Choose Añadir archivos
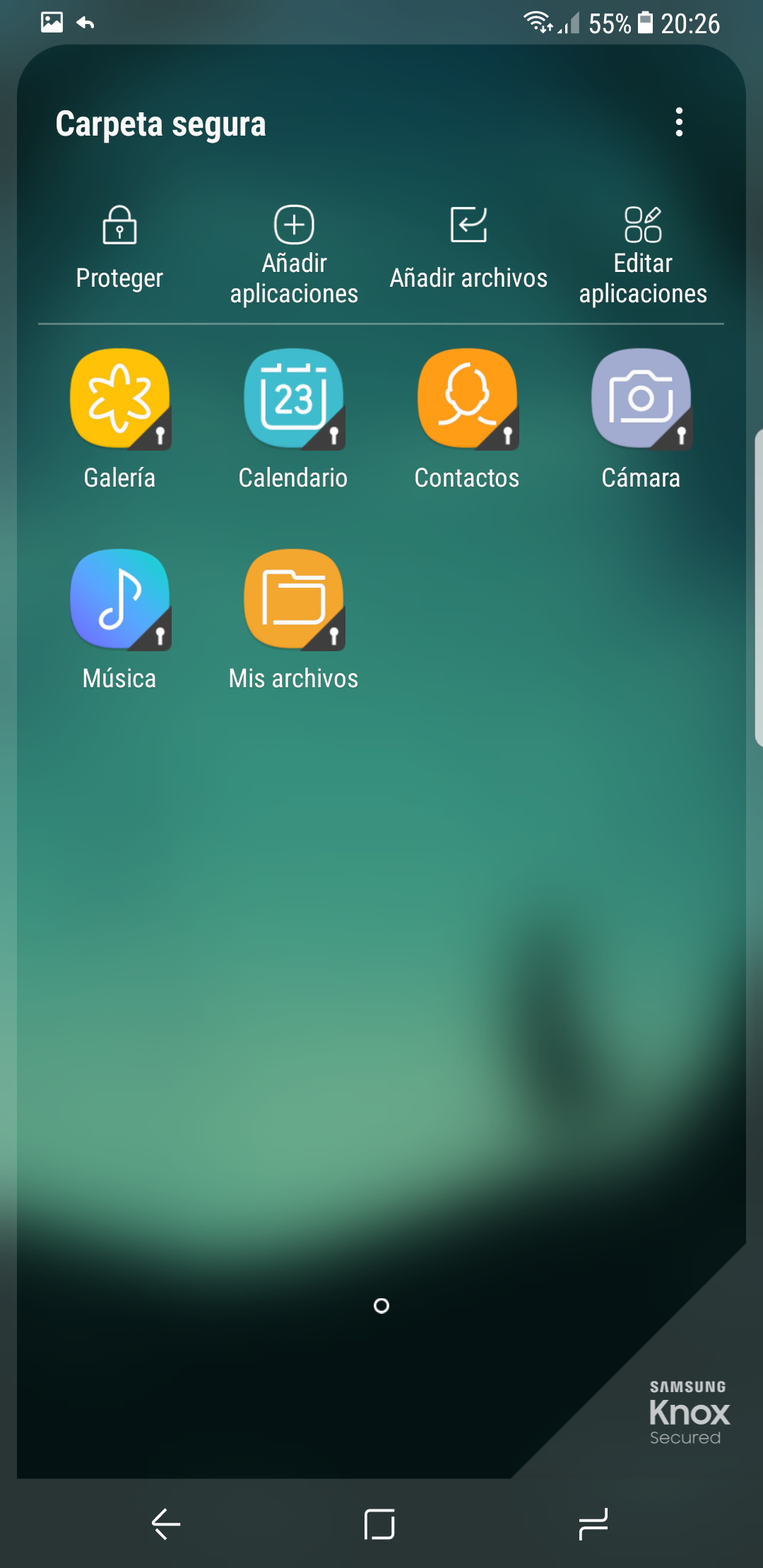 pos(468,247)
